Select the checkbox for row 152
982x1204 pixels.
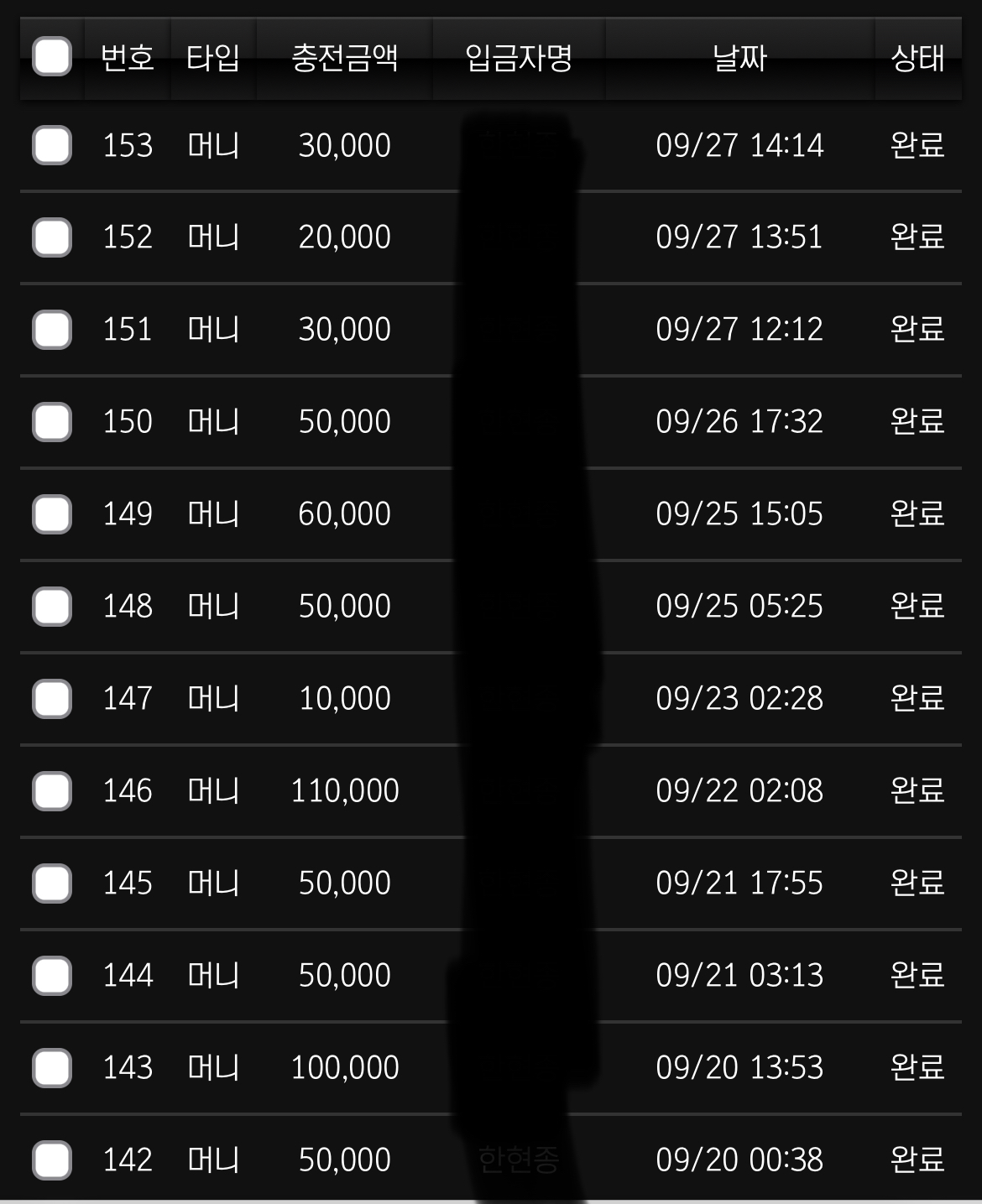(52, 237)
